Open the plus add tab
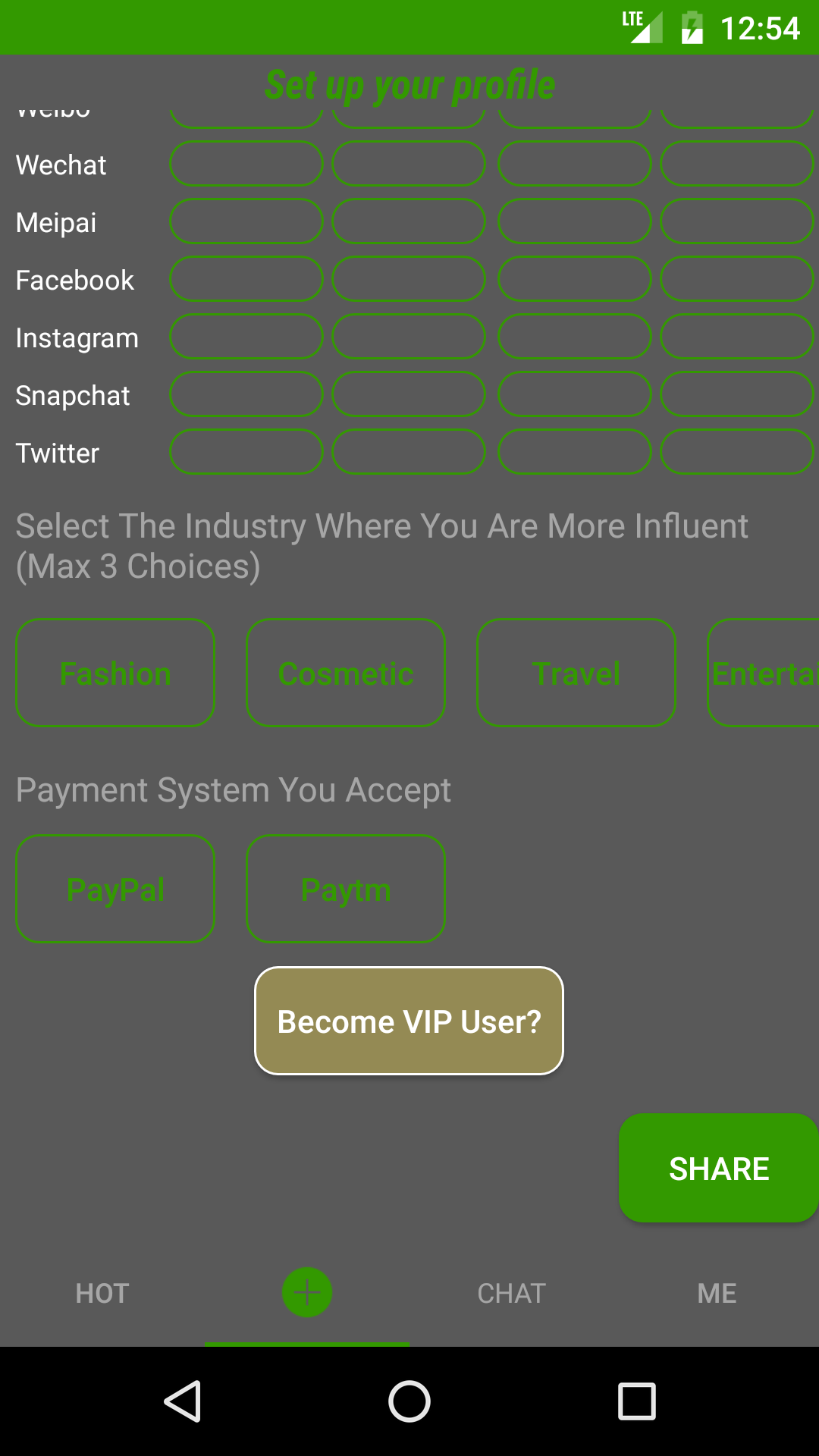This screenshot has height=1456, width=819. tap(307, 1292)
